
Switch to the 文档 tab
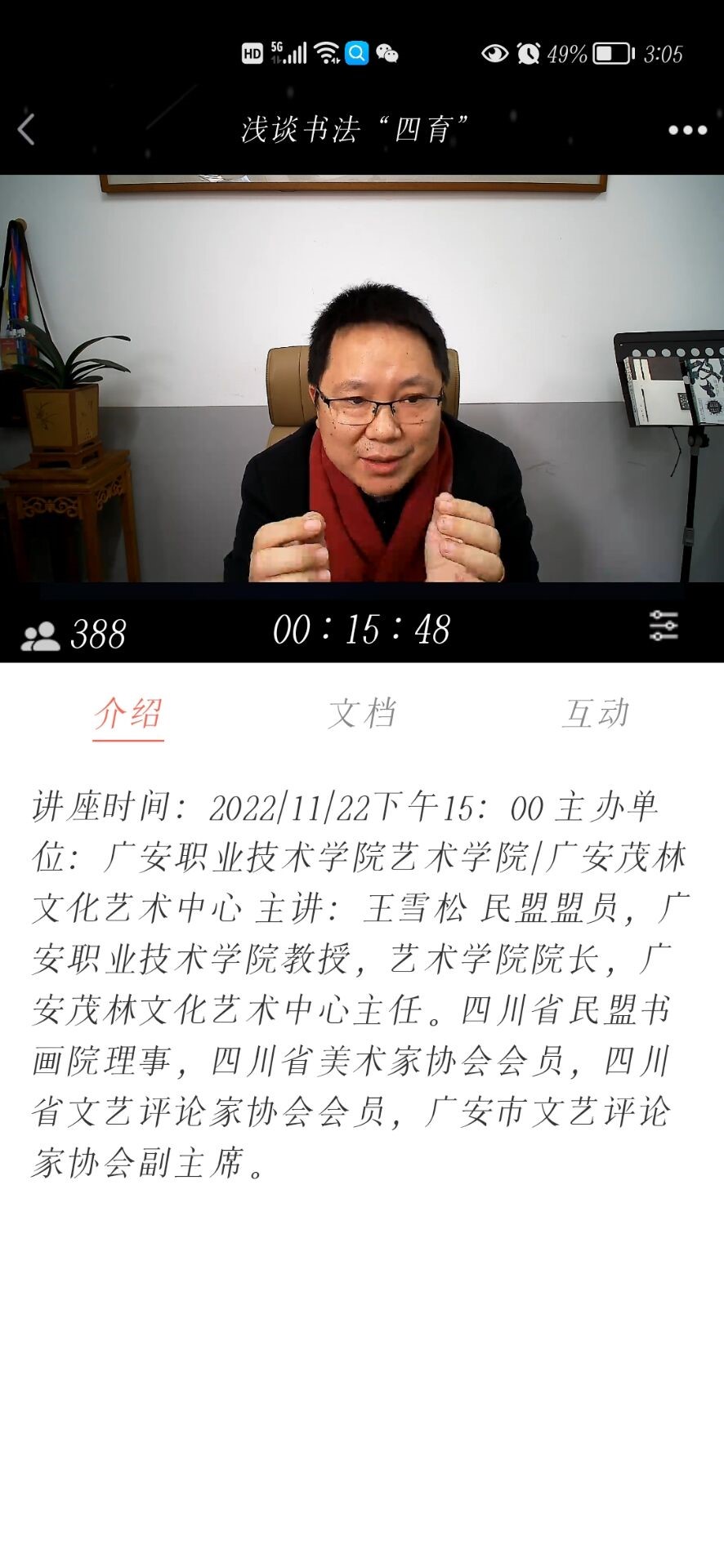pos(362,714)
